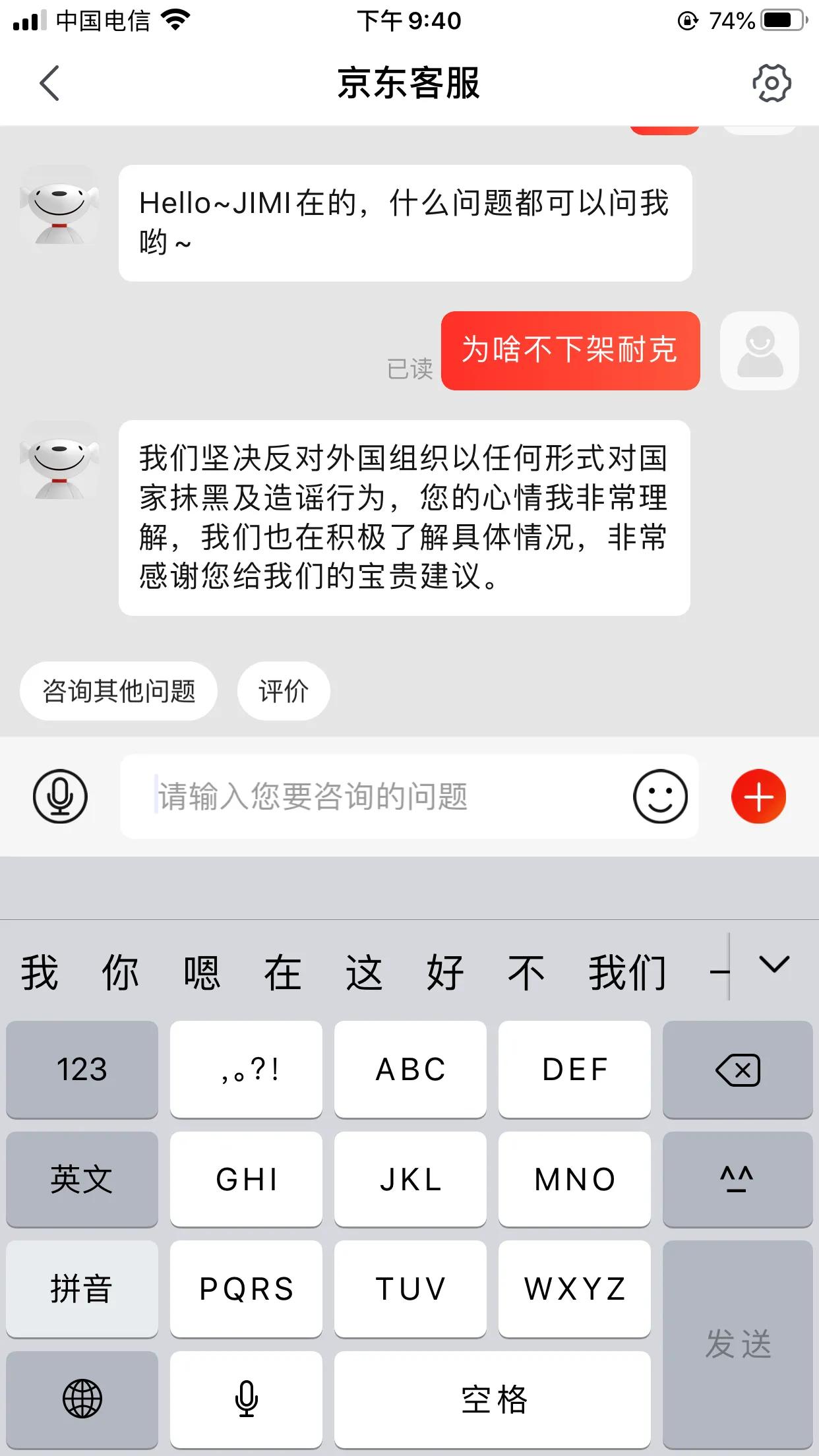Open more options with the red plus button
819x1456 pixels.
(758, 797)
